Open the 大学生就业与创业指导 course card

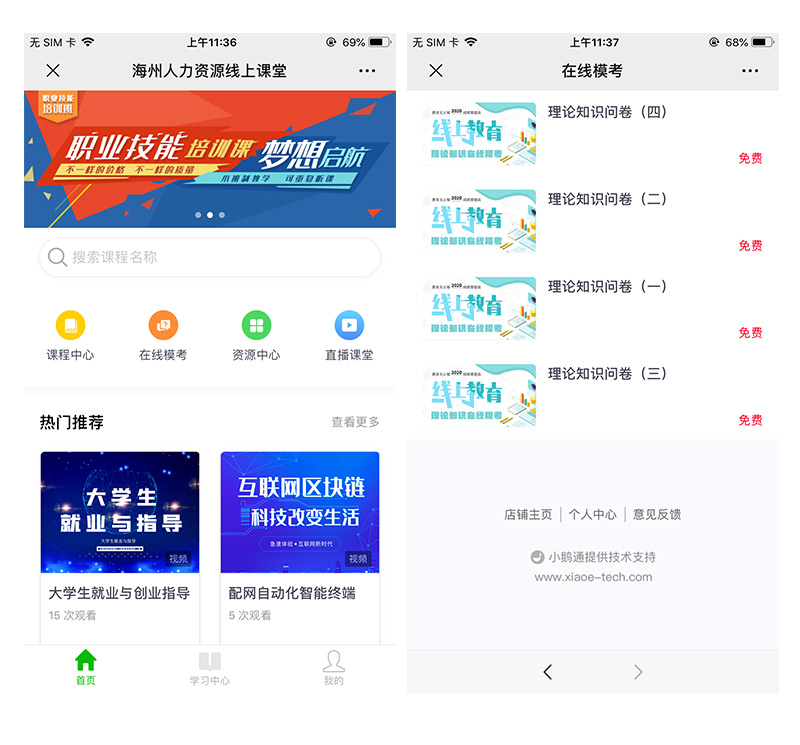[120, 540]
